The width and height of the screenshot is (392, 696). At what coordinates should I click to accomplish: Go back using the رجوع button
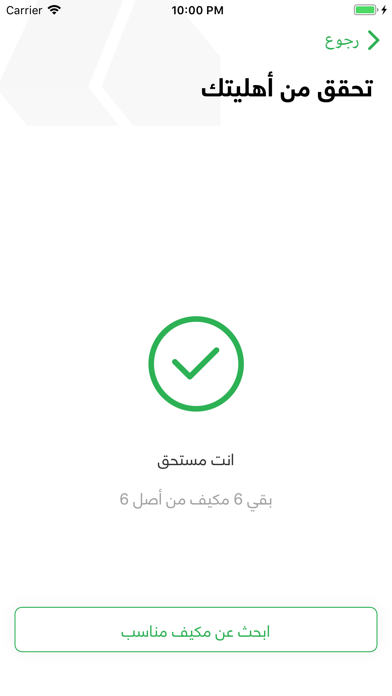353,41
